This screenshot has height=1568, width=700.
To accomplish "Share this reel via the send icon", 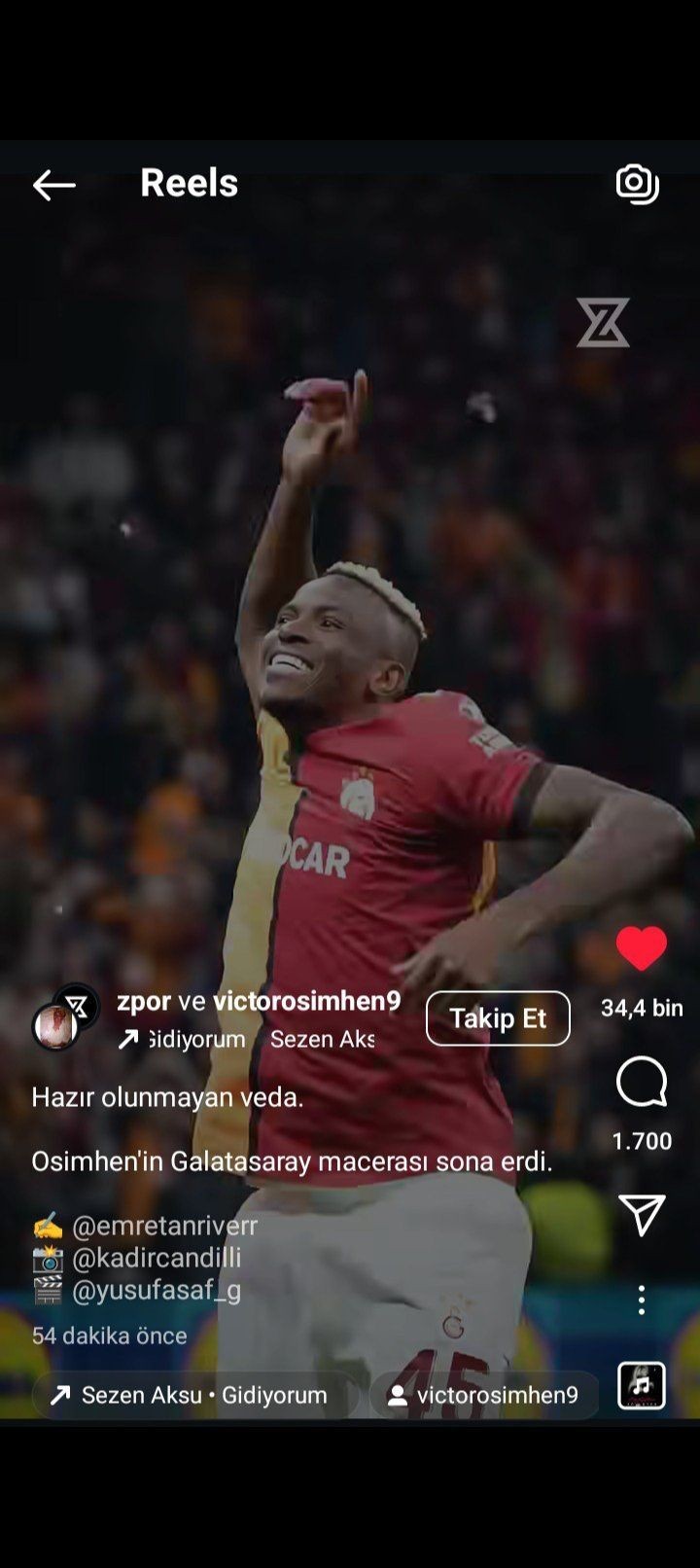I will 642,1215.
